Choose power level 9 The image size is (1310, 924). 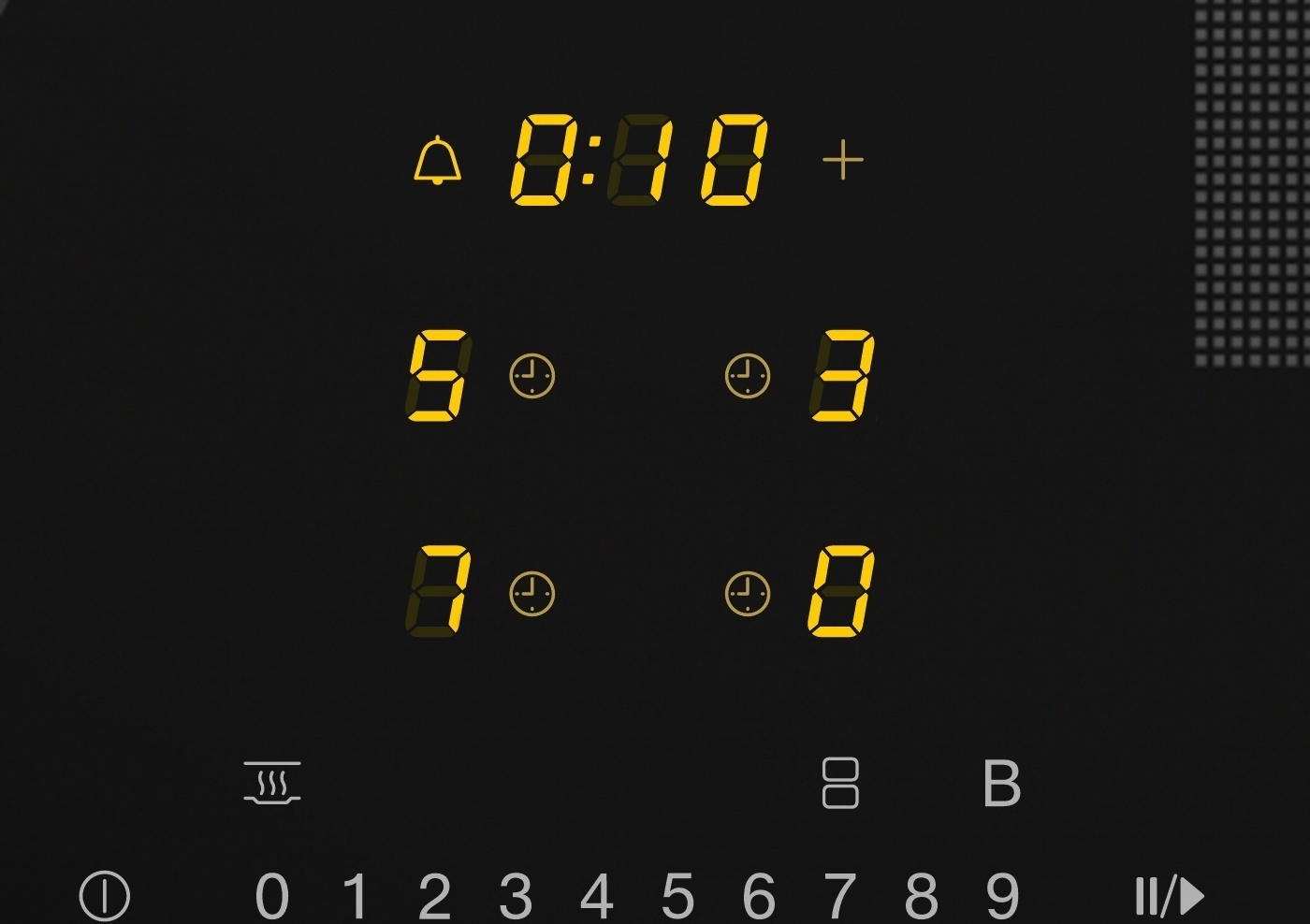click(1002, 896)
